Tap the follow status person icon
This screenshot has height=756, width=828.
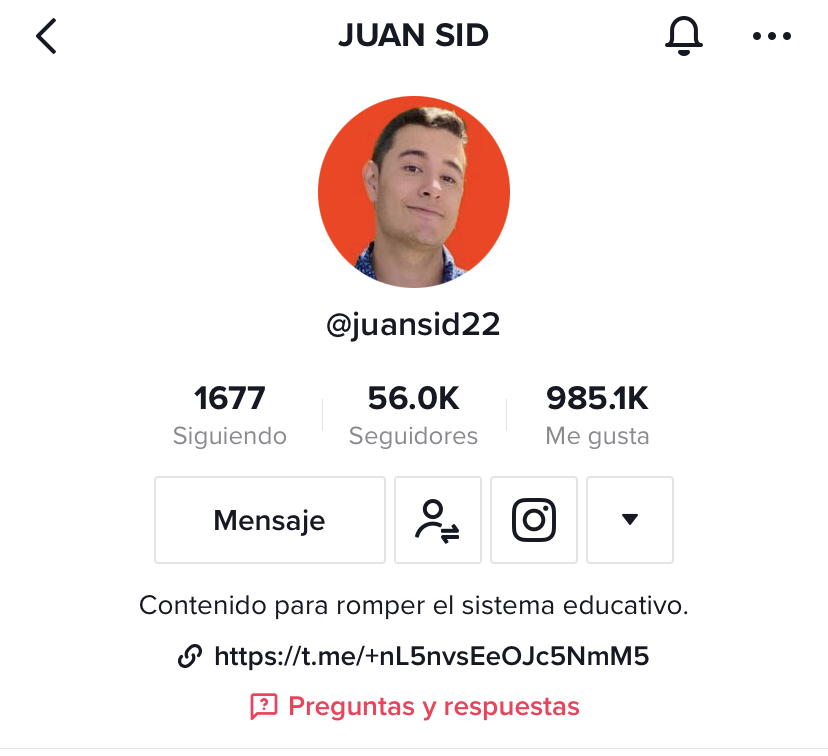438,520
